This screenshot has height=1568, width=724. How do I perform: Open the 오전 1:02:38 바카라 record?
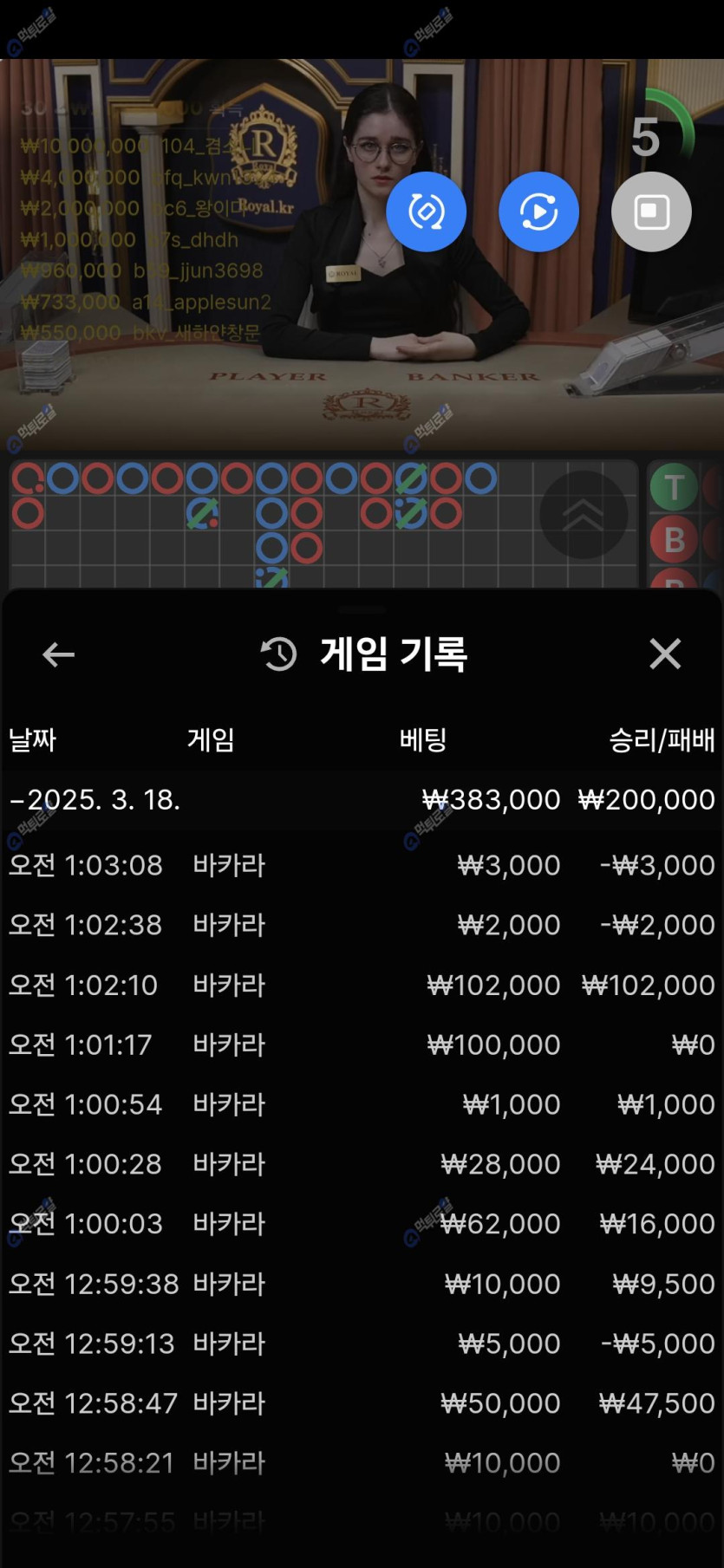(x=362, y=925)
